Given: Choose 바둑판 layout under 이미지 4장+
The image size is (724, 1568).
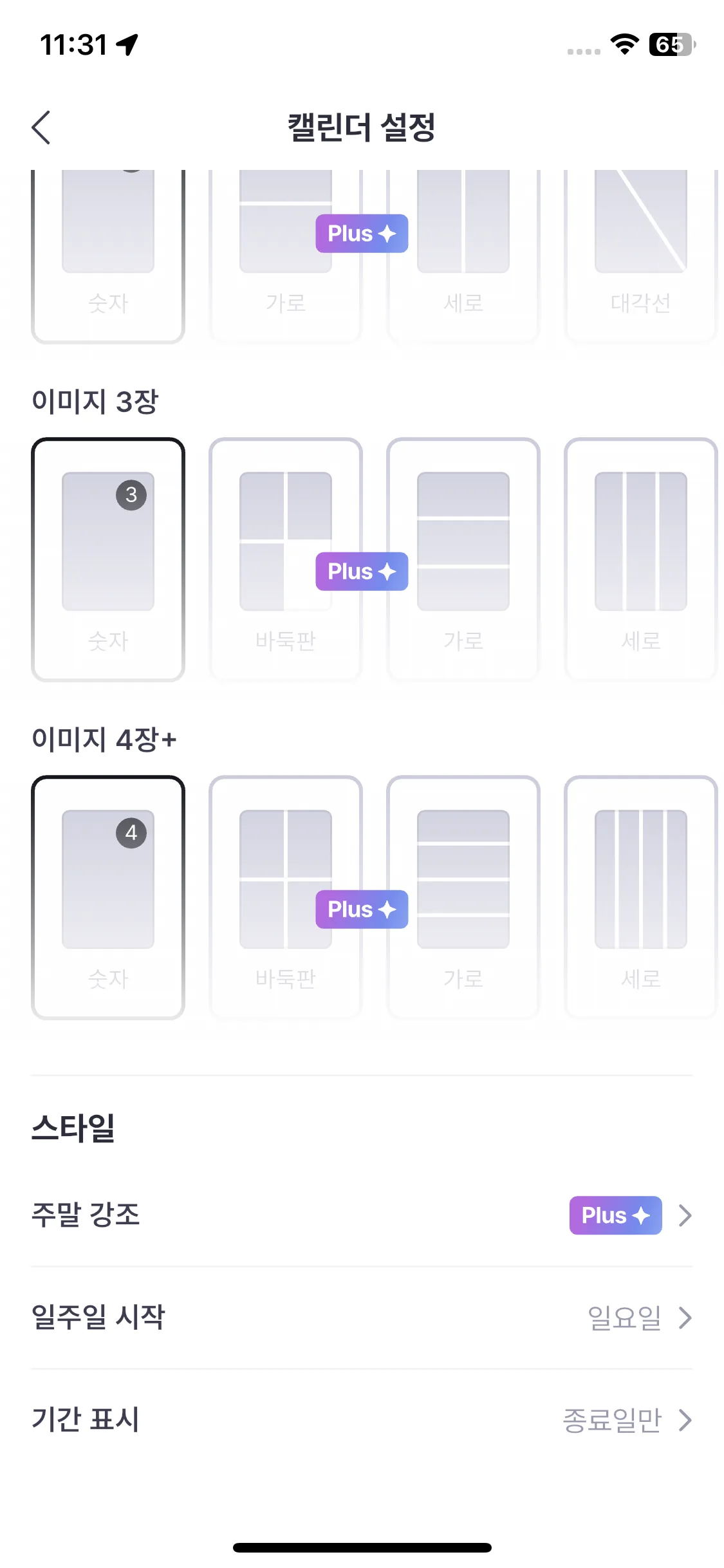Looking at the screenshot, I should (285, 897).
